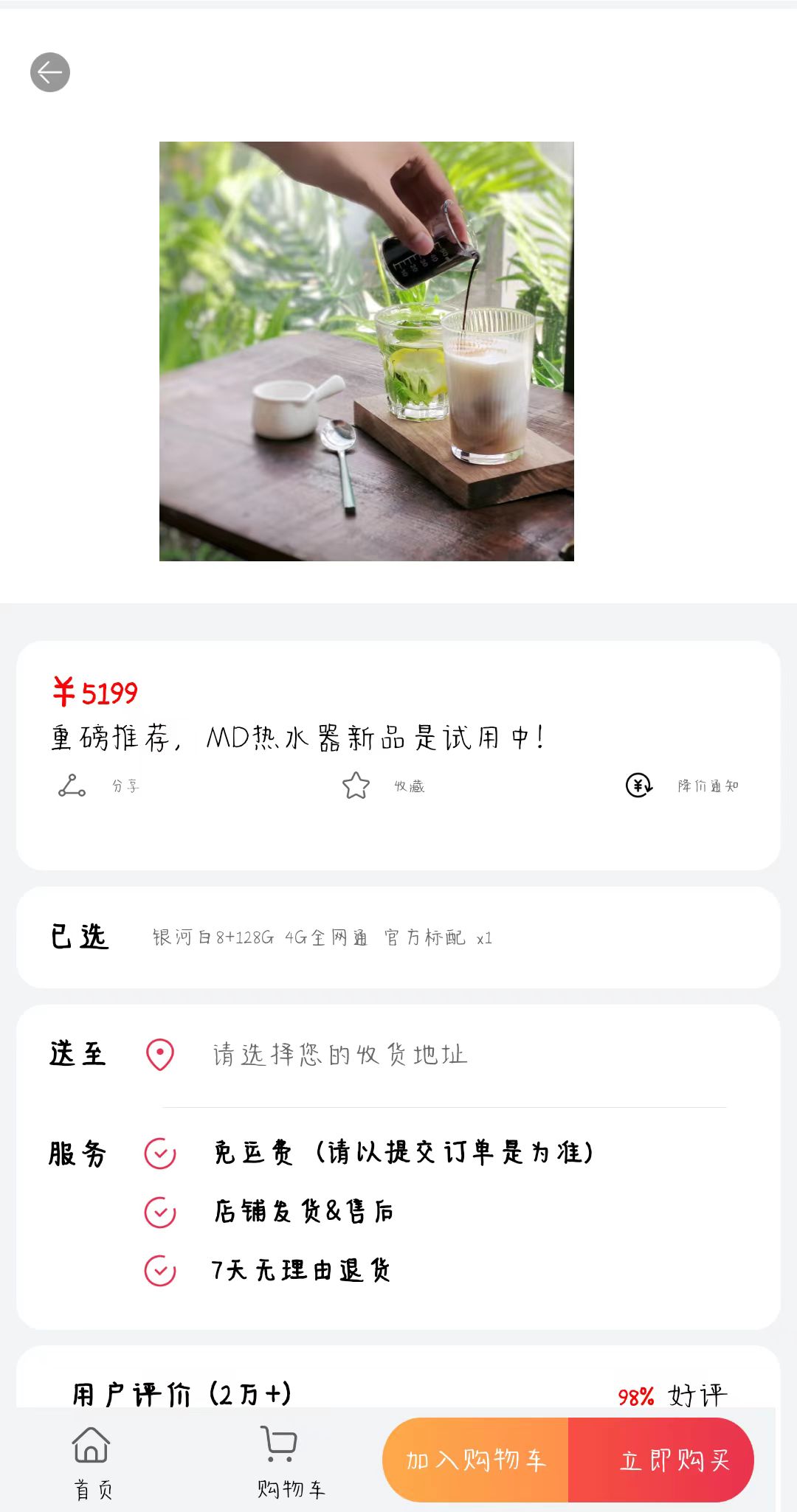The width and height of the screenshot is (797, 1512).
Task: Tap 加入购物车 to add to cart
Action: point(476,1460)
